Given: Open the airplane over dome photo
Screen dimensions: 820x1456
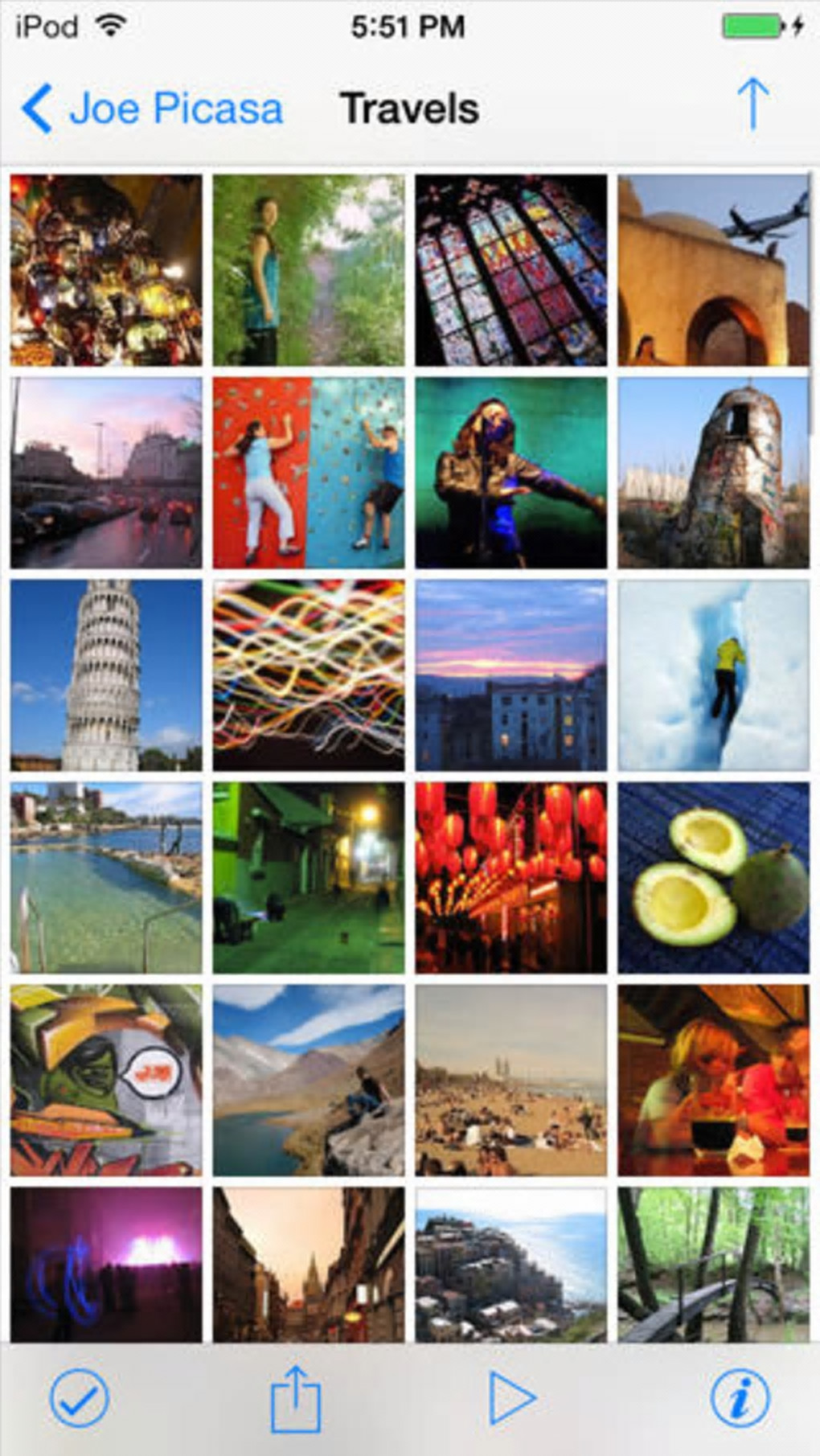Looking at the screenshot, I should tap(713, 270).
